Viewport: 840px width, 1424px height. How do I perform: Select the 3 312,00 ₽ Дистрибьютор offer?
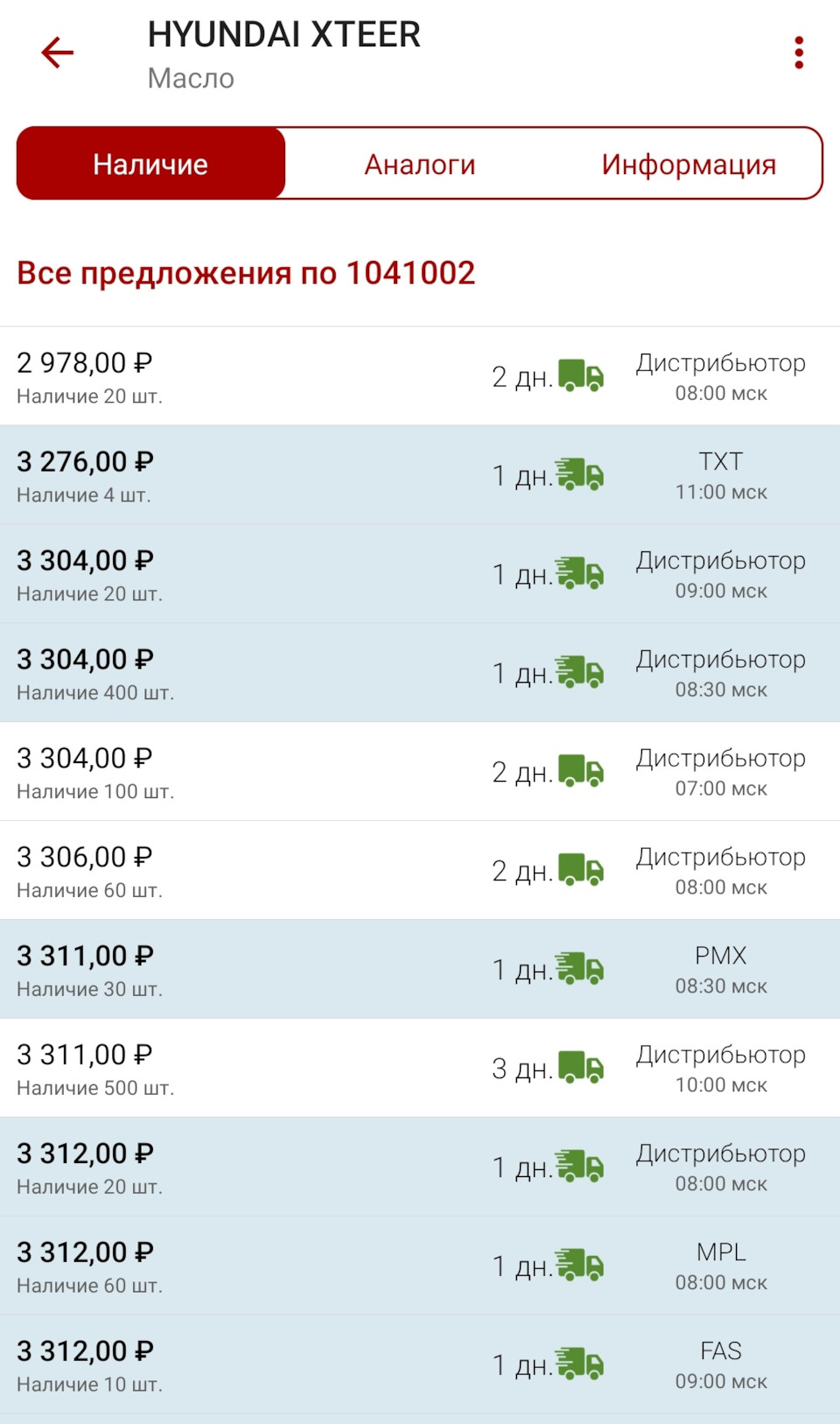pyautogui.click(x=420, y=1168)
